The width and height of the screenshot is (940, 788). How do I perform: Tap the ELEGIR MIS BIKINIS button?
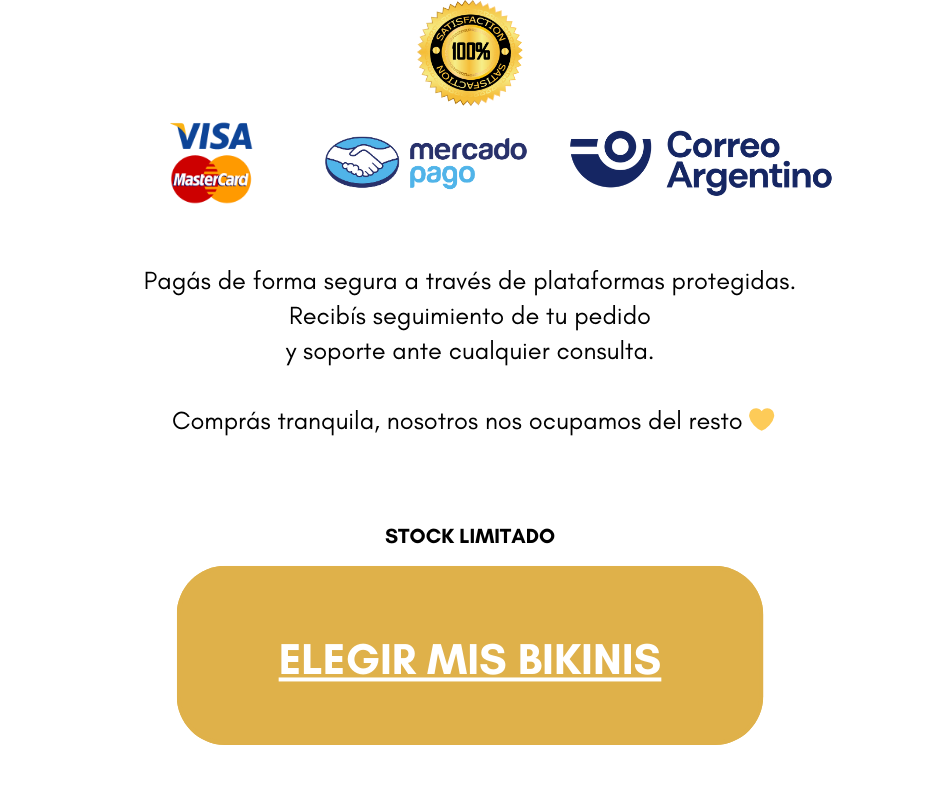pos(469,656)
